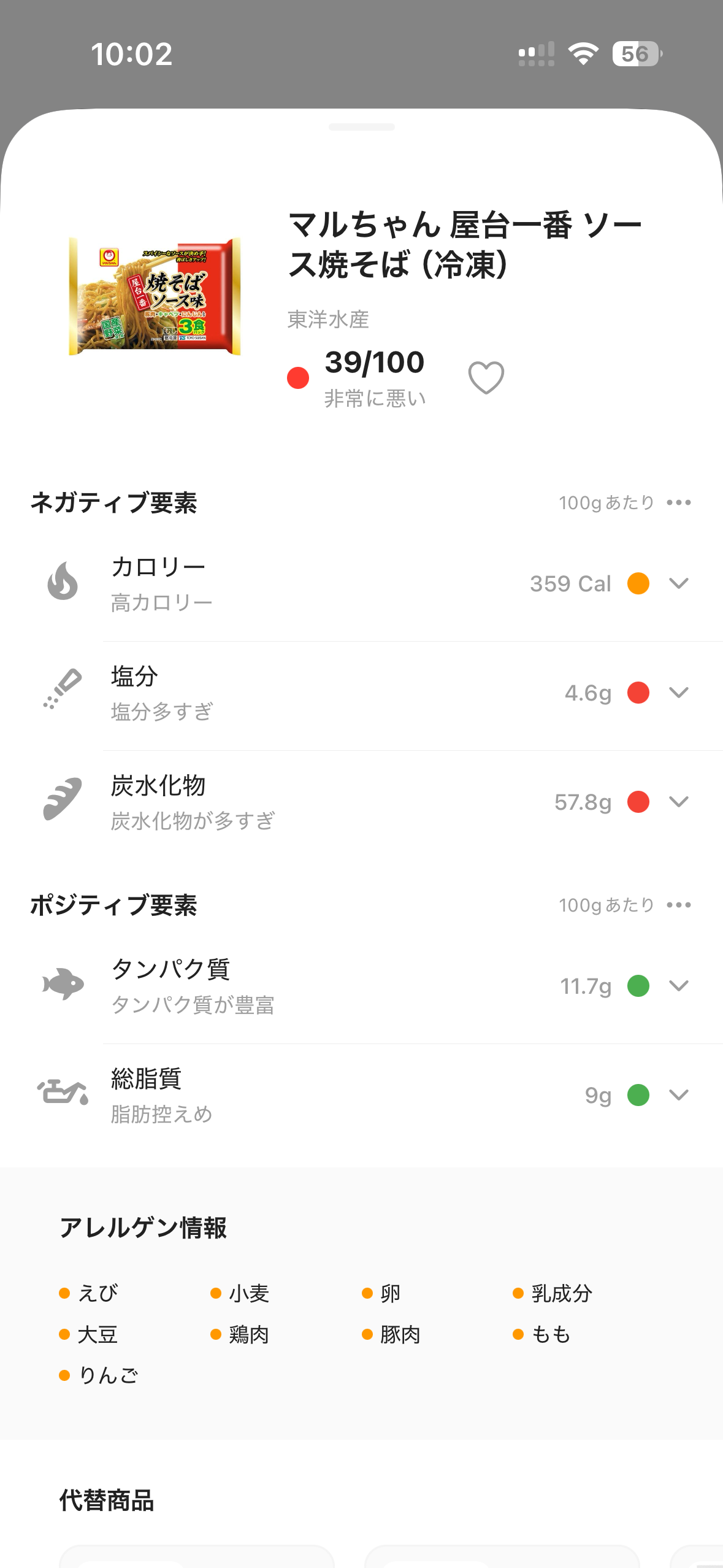Click the calorie flame icon
This screenshot has height=1568, width=723.
pyautogui.click(x=63, y=582)
